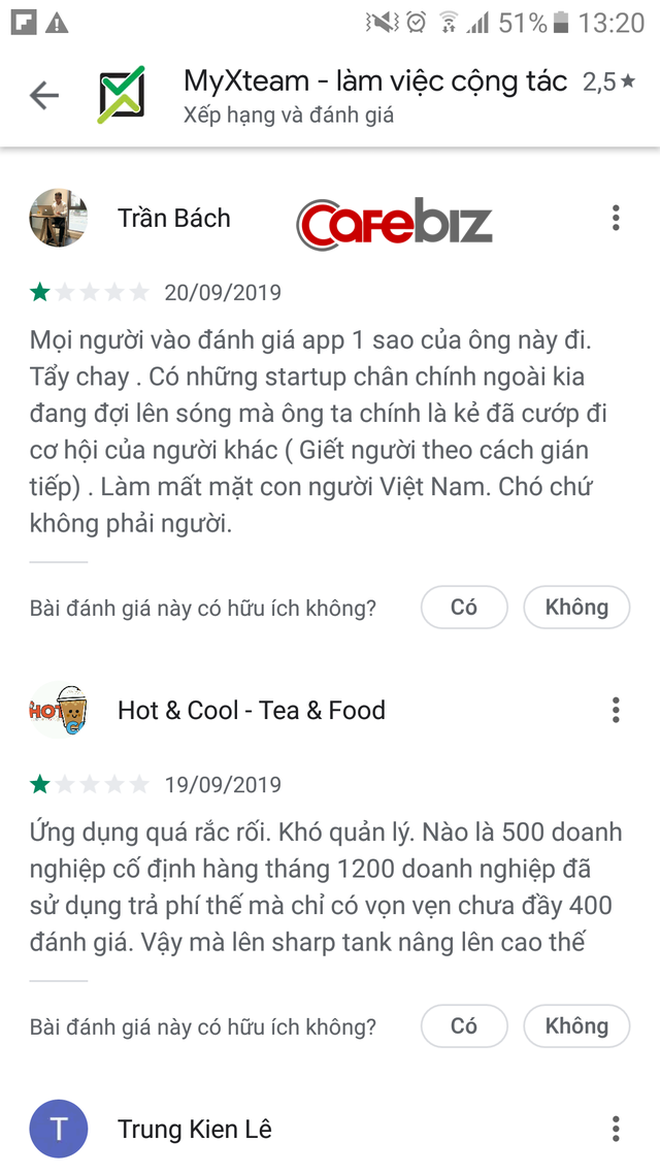Go back using the top arrow
Viewport: 660px width, 1174px height.
44,96
